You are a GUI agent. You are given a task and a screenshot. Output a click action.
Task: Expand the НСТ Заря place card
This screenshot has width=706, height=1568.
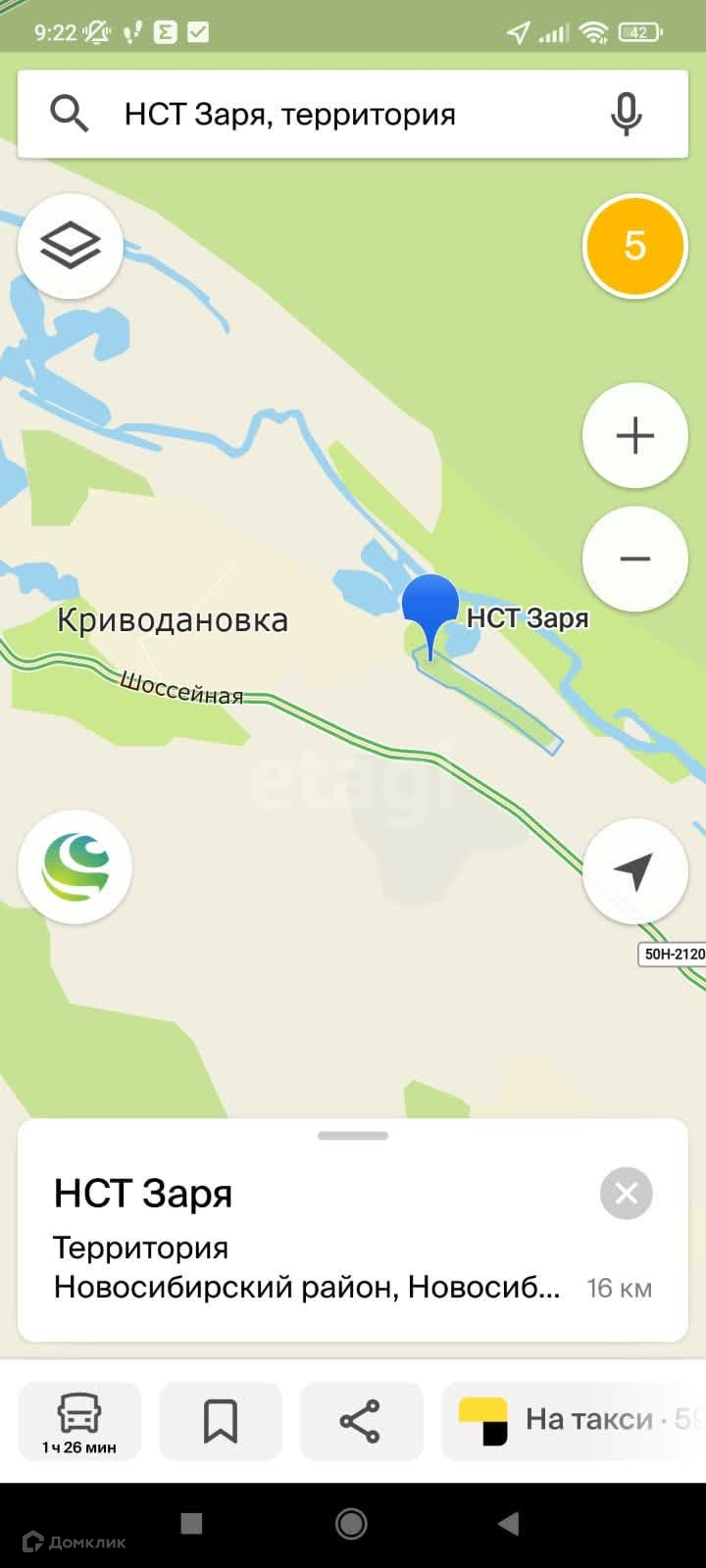click(353, 1136)
